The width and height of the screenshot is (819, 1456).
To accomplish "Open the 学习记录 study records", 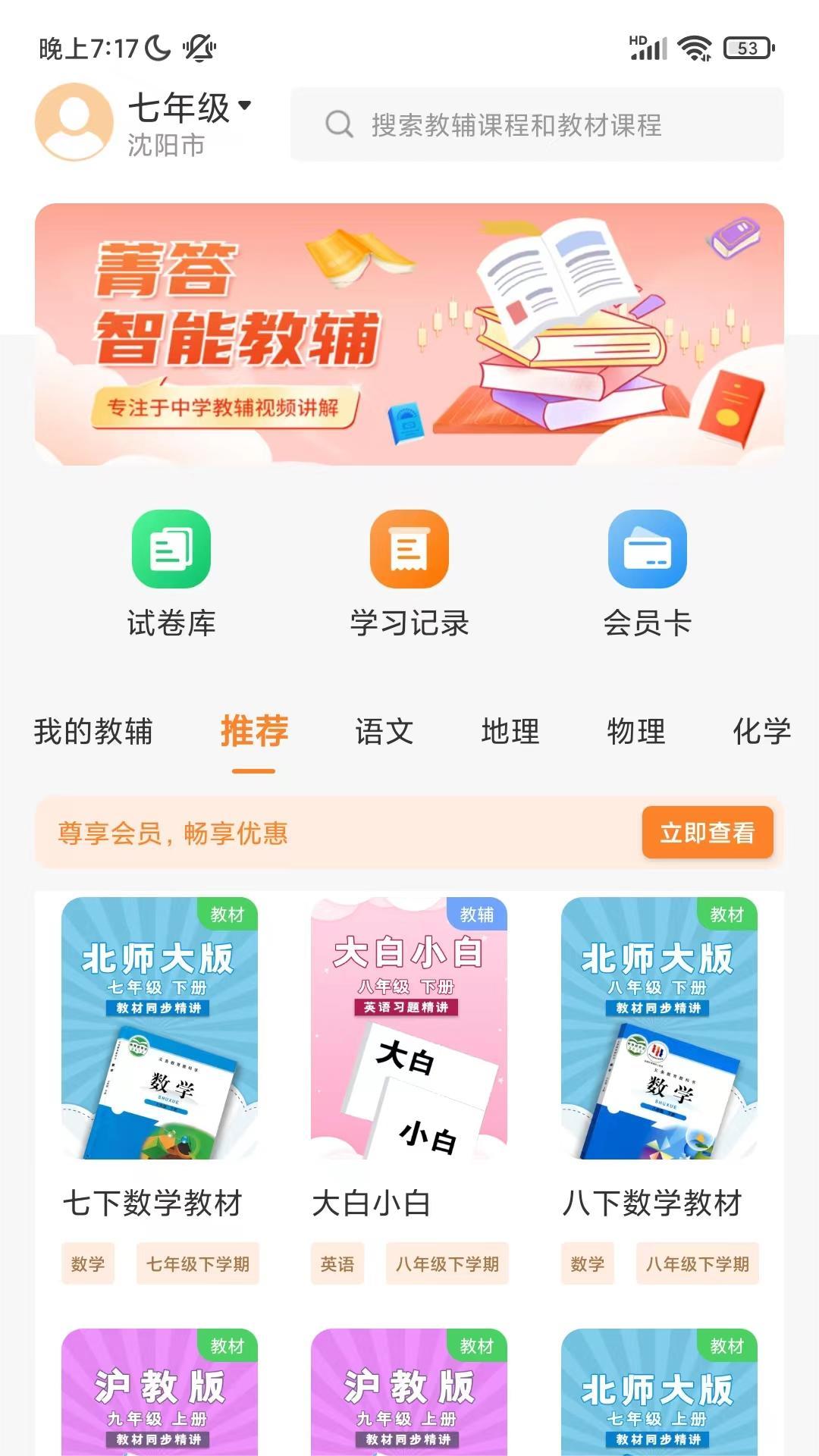I will click(408, 573).
